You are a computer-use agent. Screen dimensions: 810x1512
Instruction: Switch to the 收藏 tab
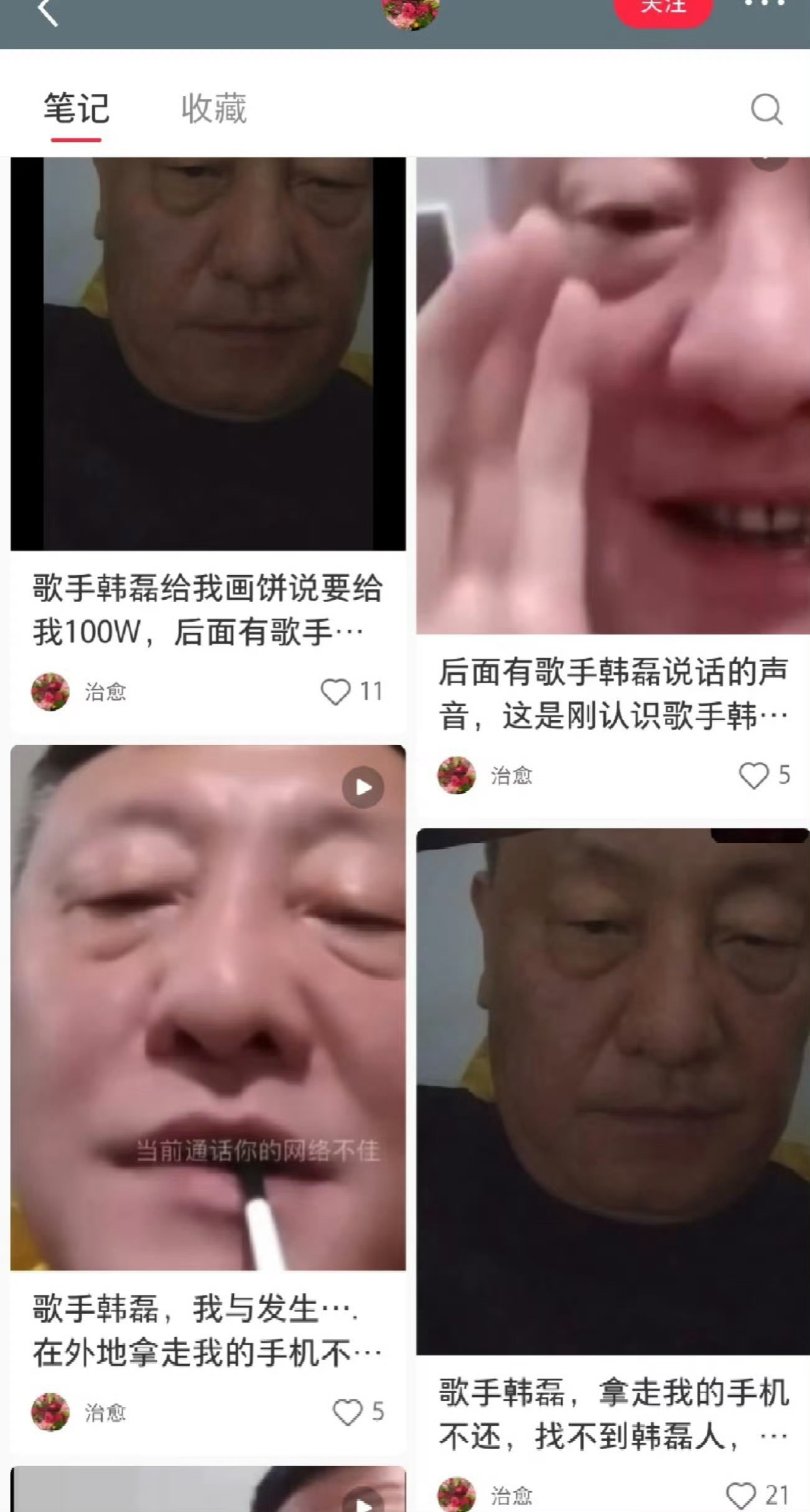tap(214, 109)
